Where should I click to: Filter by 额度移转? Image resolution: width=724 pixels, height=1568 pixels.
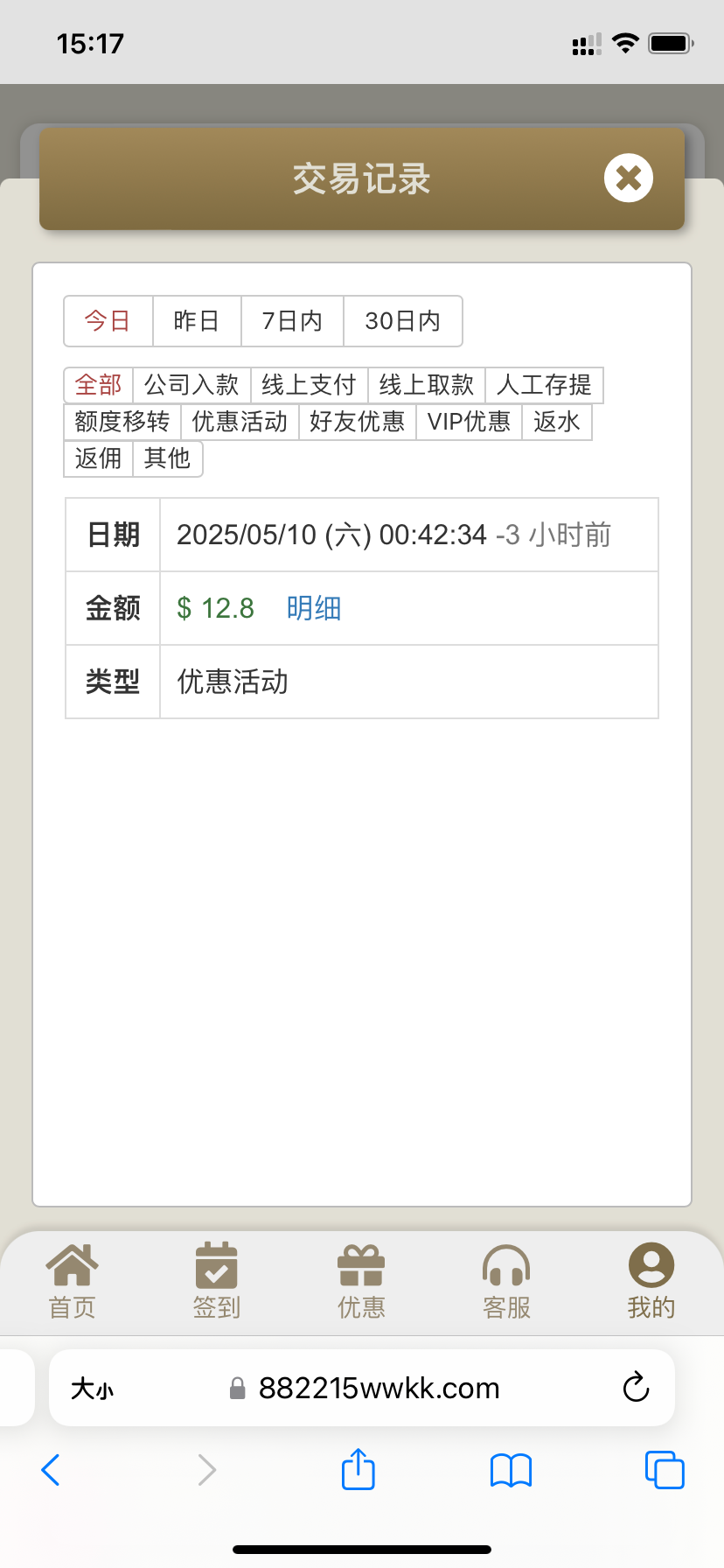(x=122, y=422)
